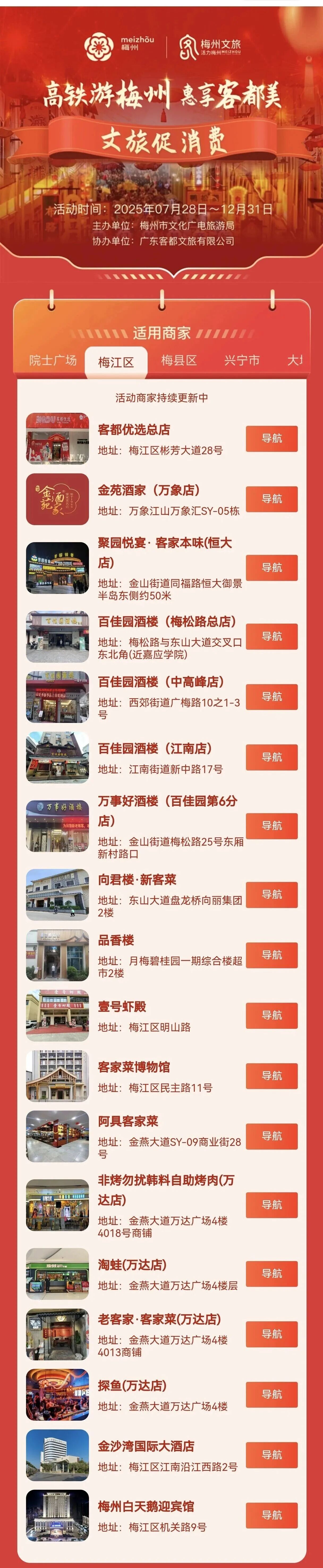
Task: Select the 梅江区 tab
Action: click(x=116, y=362)
